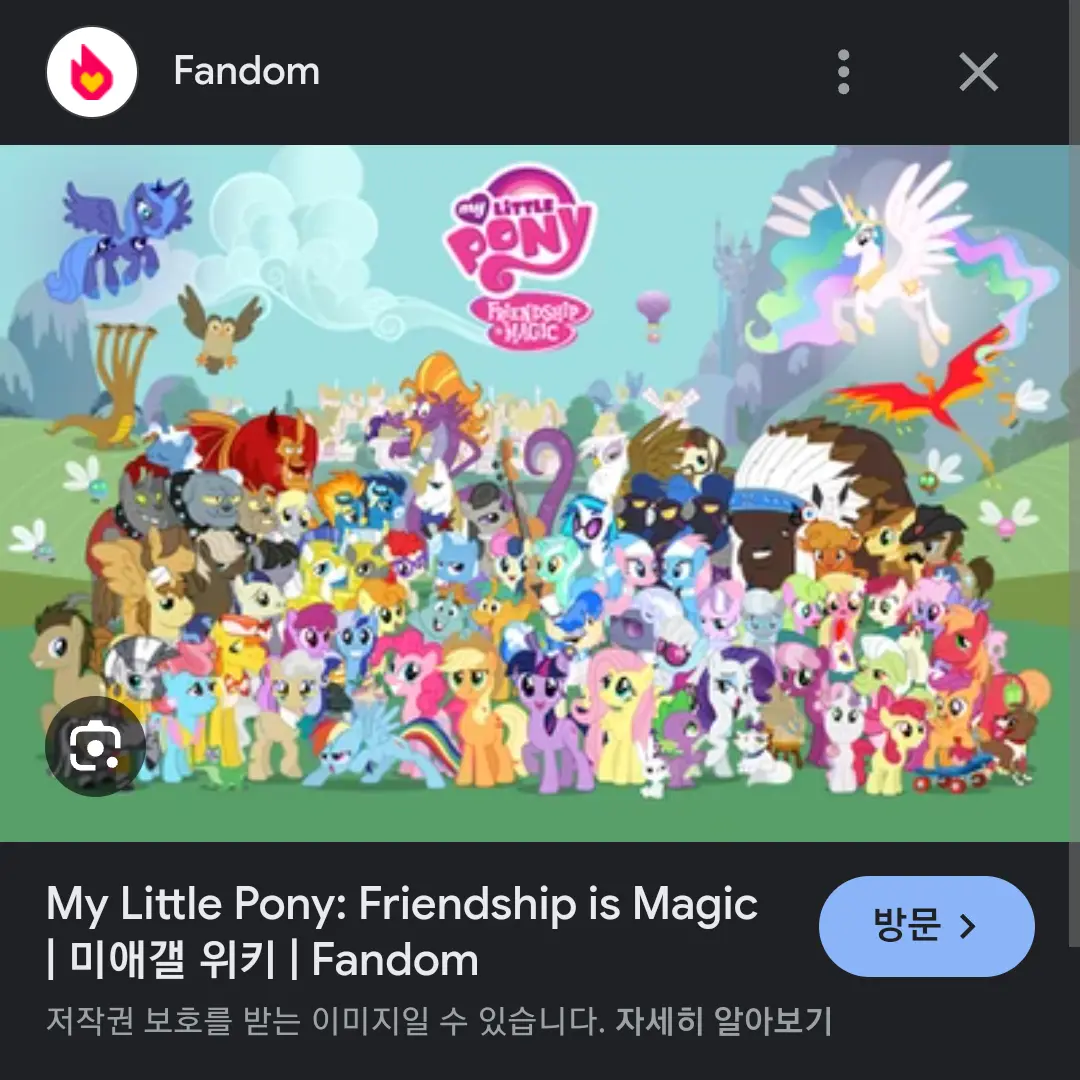Screen dimensions: 1080x1080
Task: Open the Fandom source site logo
Action: click(x=91, y=72)
